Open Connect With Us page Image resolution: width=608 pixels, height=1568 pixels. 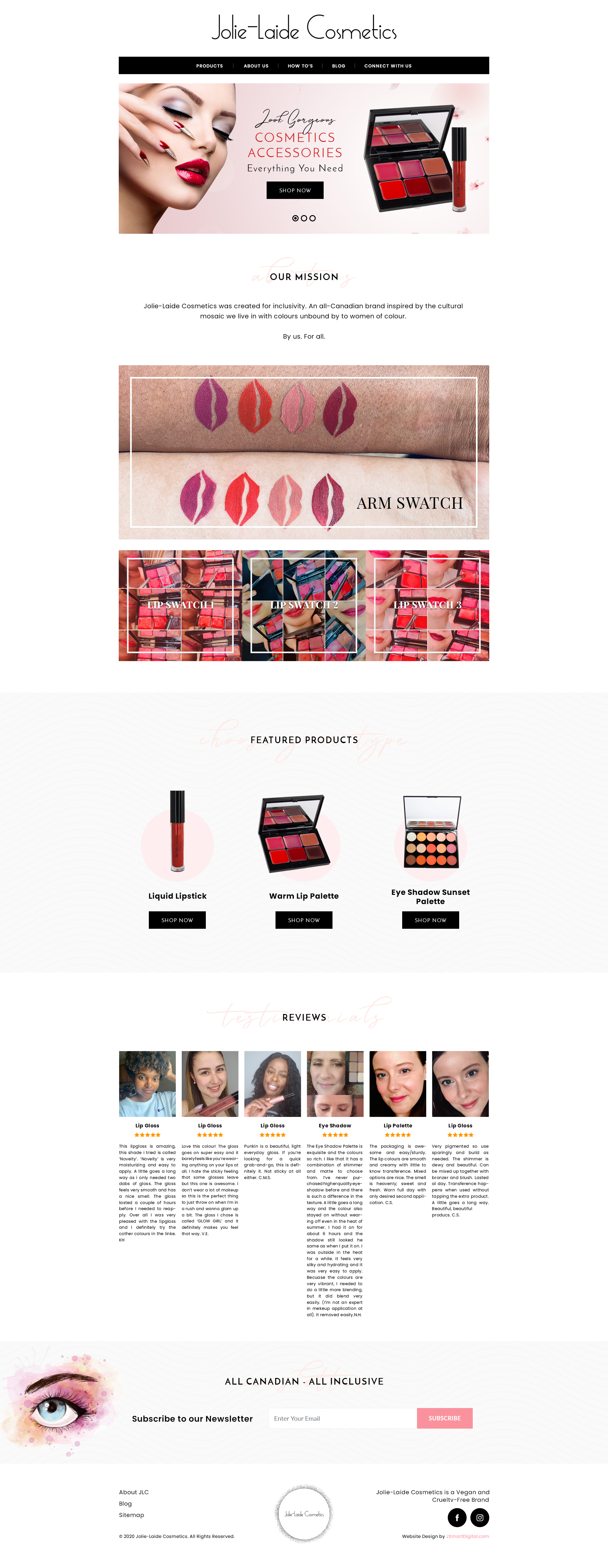coord(388,66)
